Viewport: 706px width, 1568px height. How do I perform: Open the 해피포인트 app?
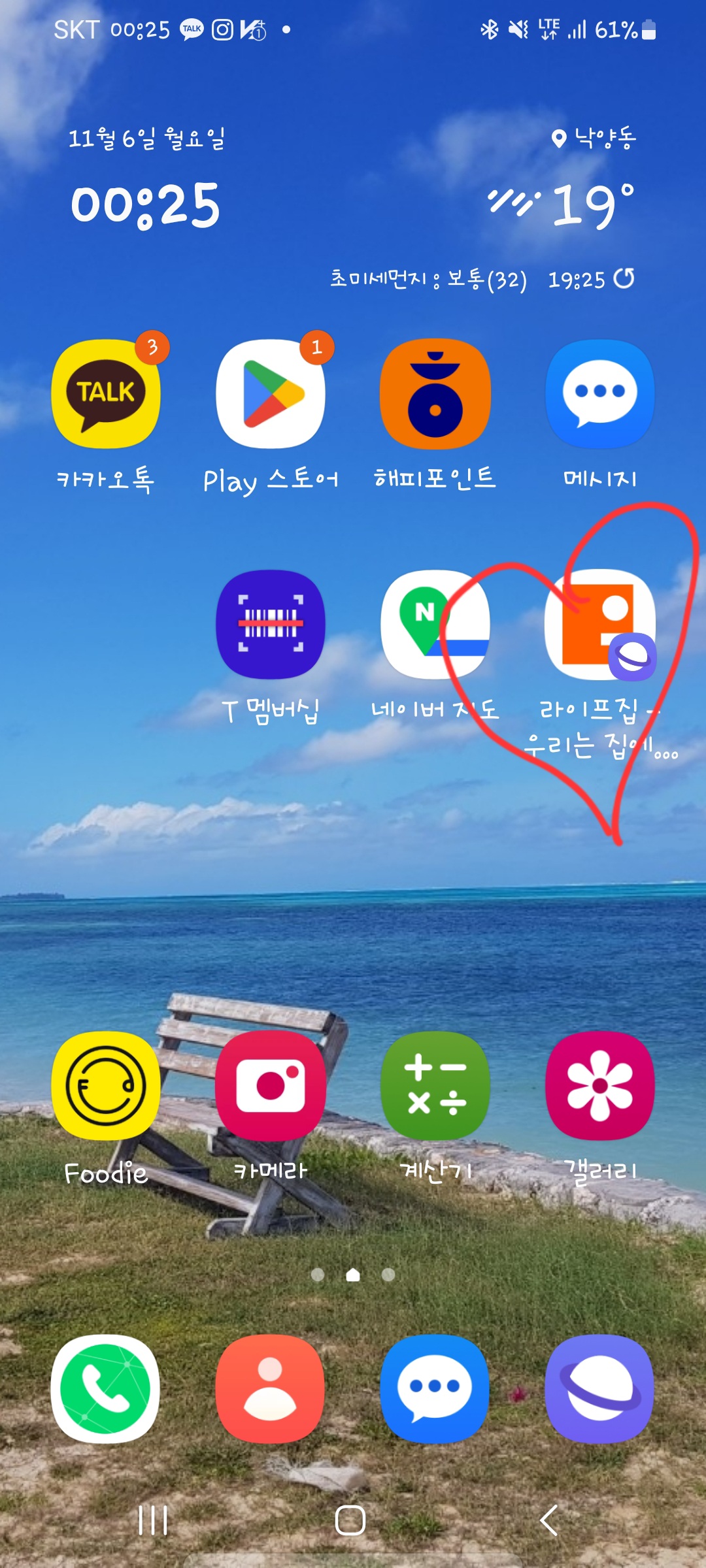pos(435,394)
